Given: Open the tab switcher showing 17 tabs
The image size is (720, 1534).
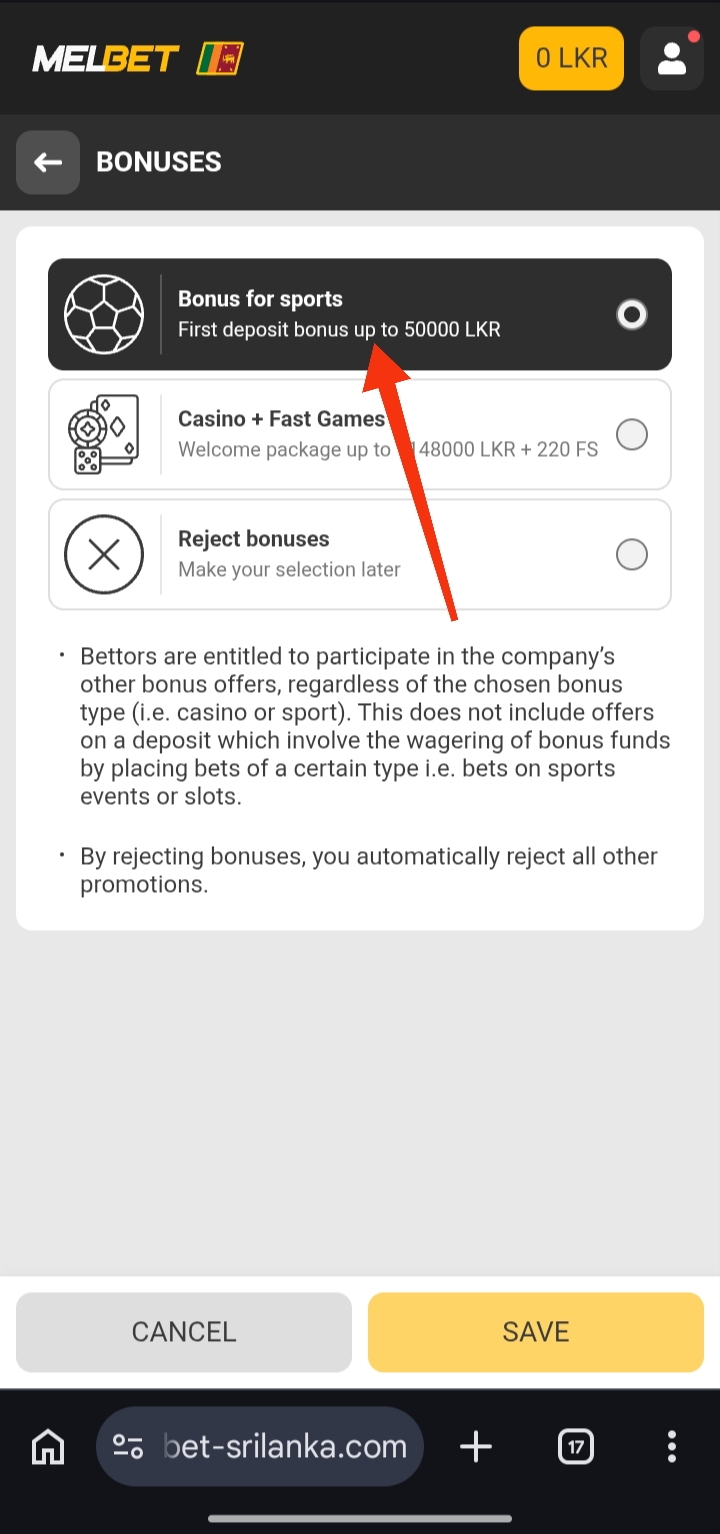Looking at the screenshot, I should click(576, 1446).
